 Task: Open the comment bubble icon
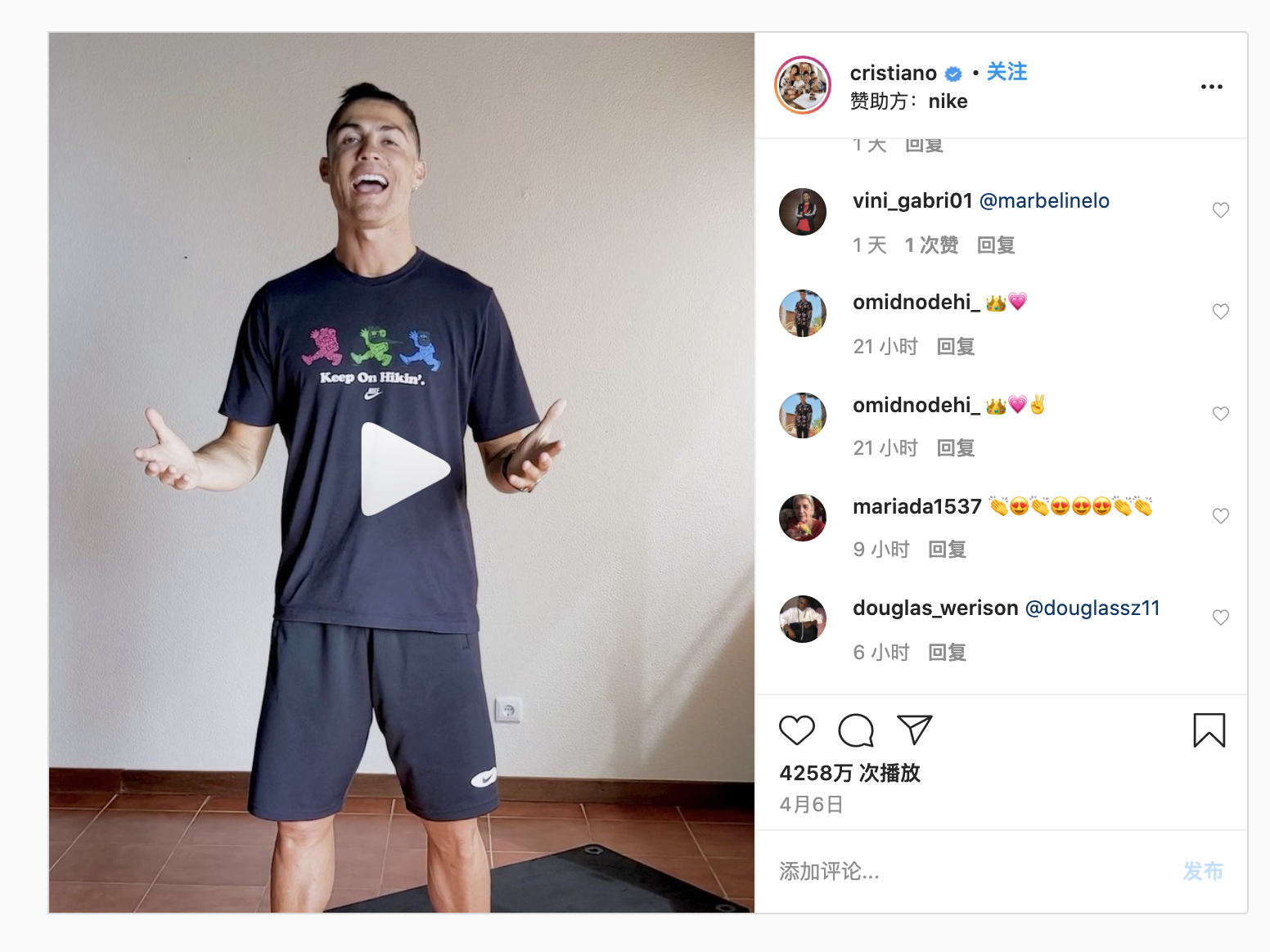(x=856, y=730)
